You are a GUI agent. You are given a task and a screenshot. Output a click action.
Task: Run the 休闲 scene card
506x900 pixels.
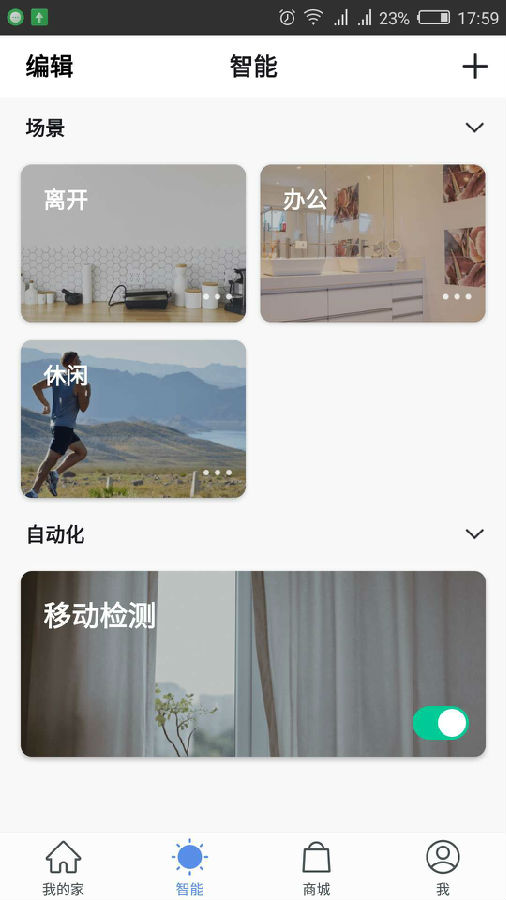coord(134,418)
